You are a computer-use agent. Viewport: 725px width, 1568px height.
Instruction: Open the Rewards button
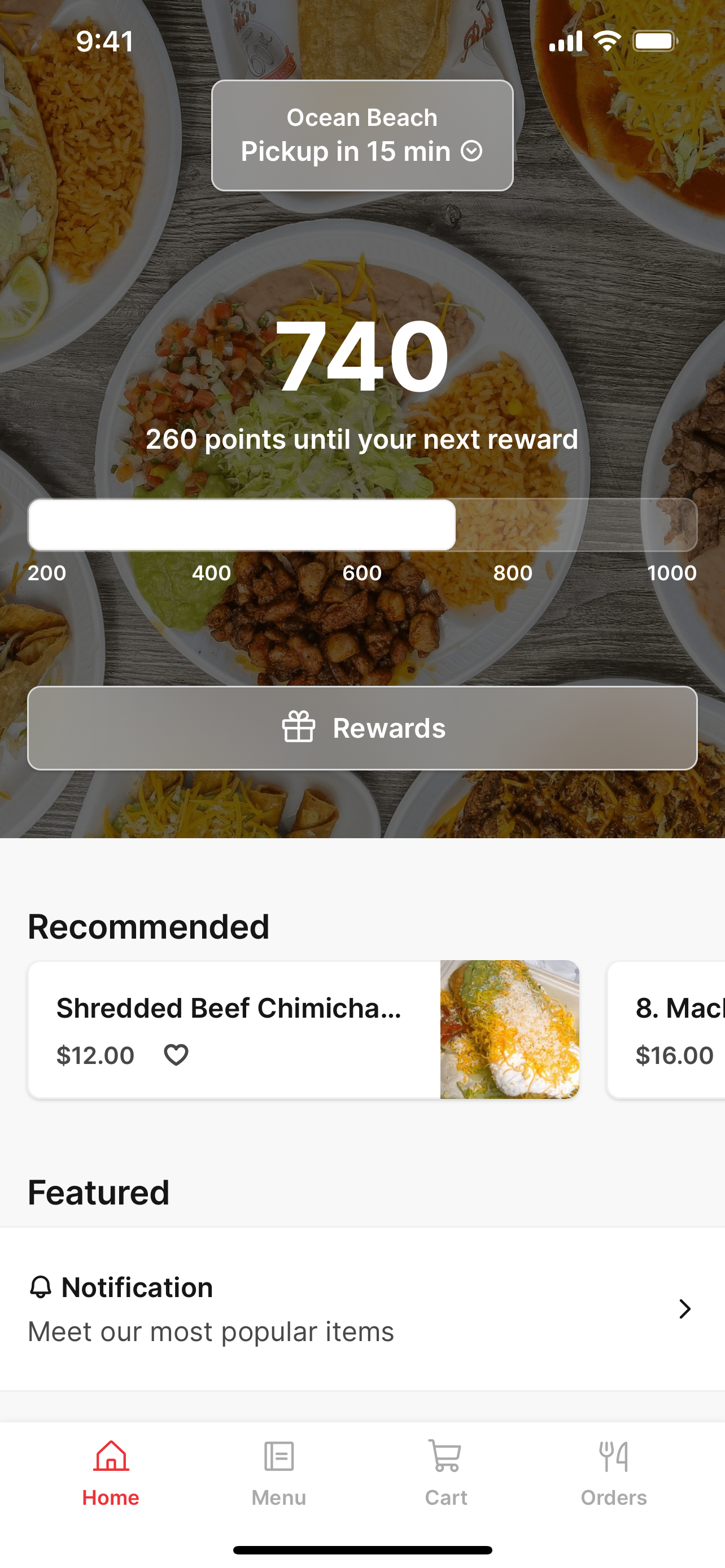362,728
